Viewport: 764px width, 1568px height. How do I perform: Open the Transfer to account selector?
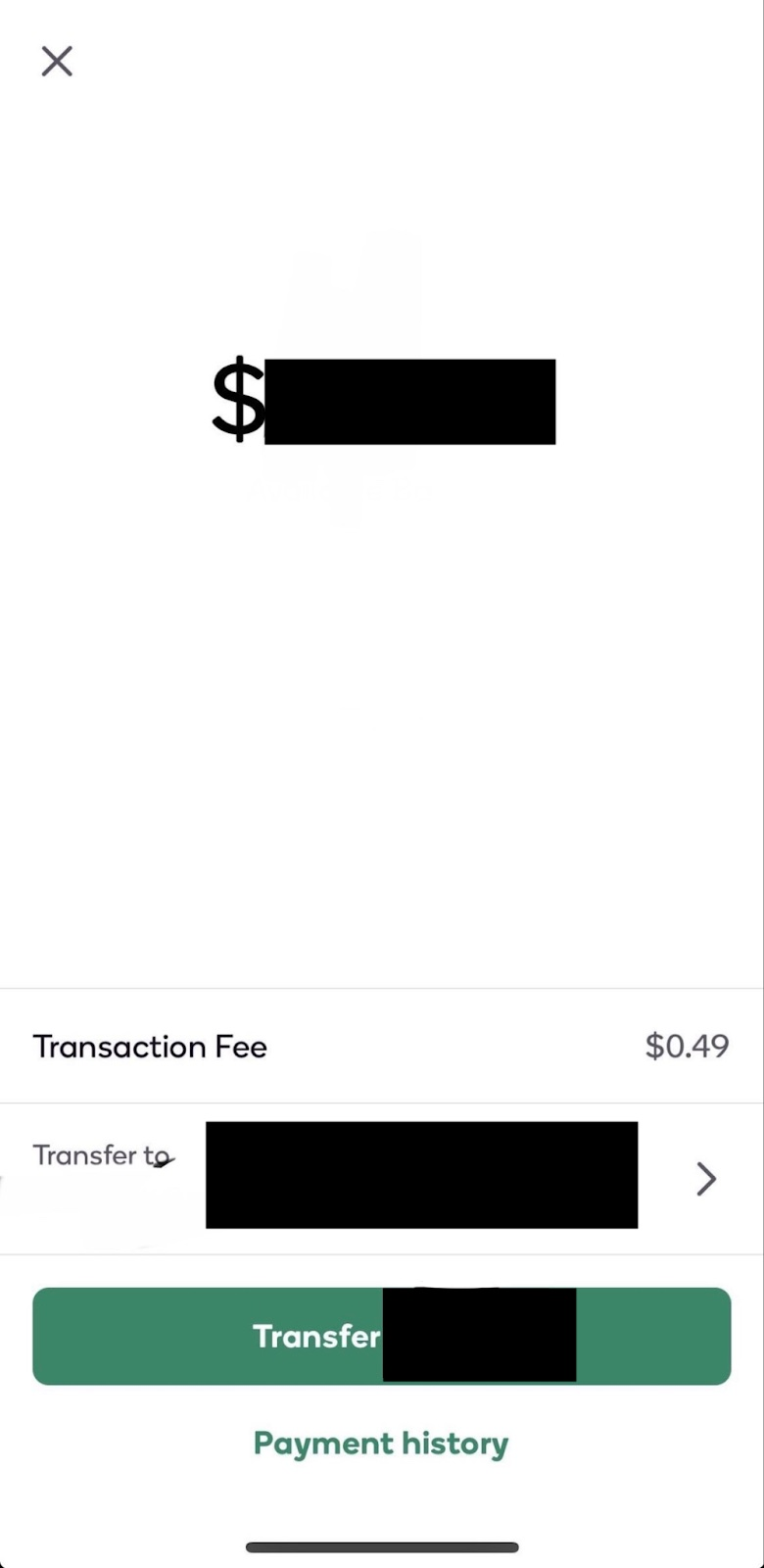(382, 1178)
